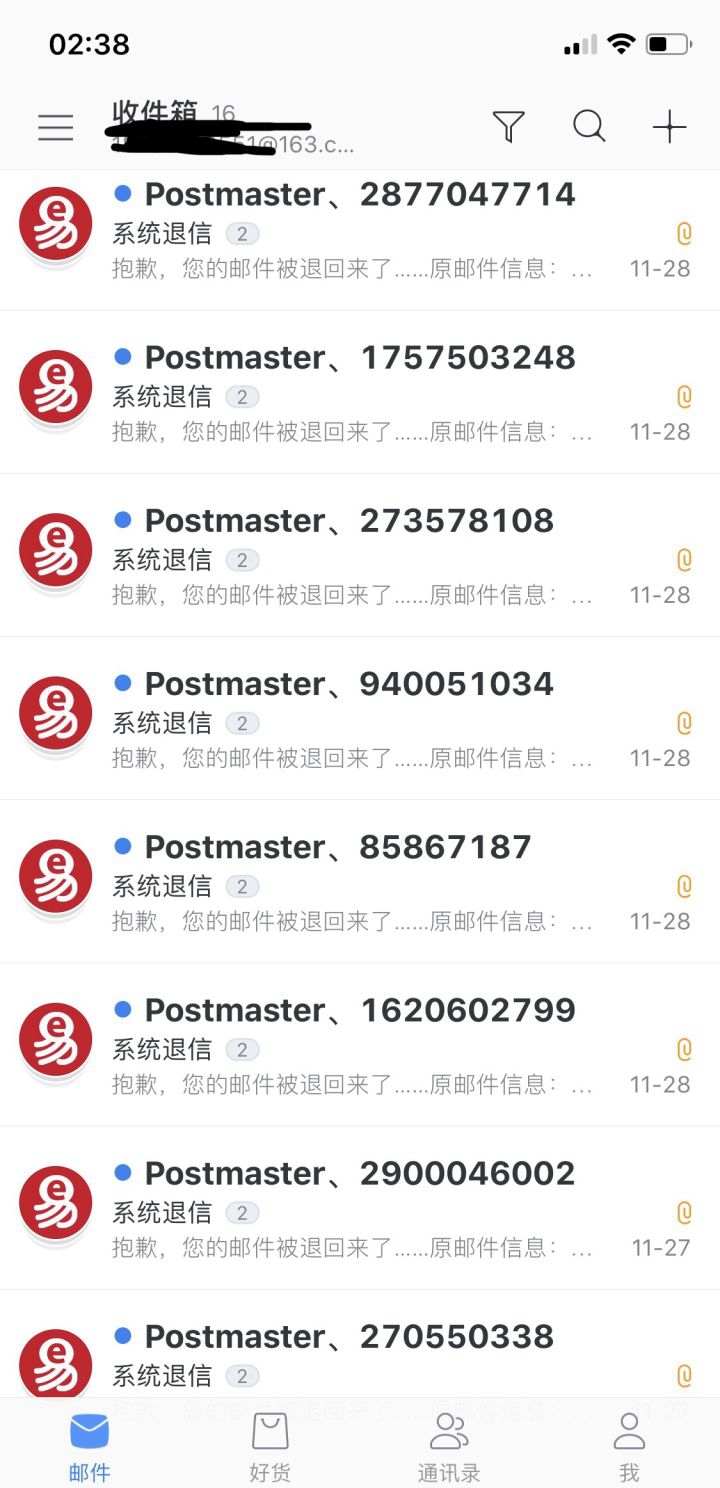Tap the unread dot on 1620602799 email

[122, 1009]
